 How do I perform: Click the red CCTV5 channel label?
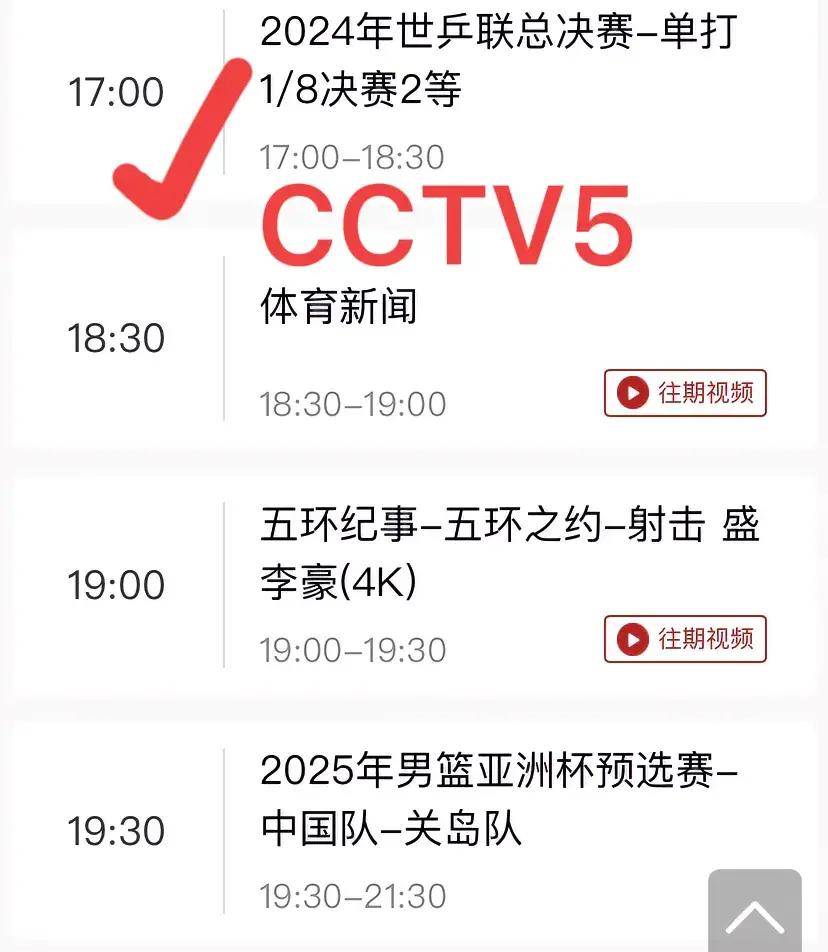447,222
